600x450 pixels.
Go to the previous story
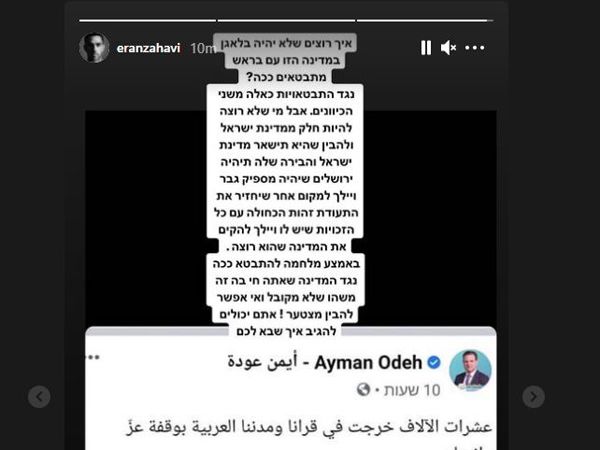[39, 396]
